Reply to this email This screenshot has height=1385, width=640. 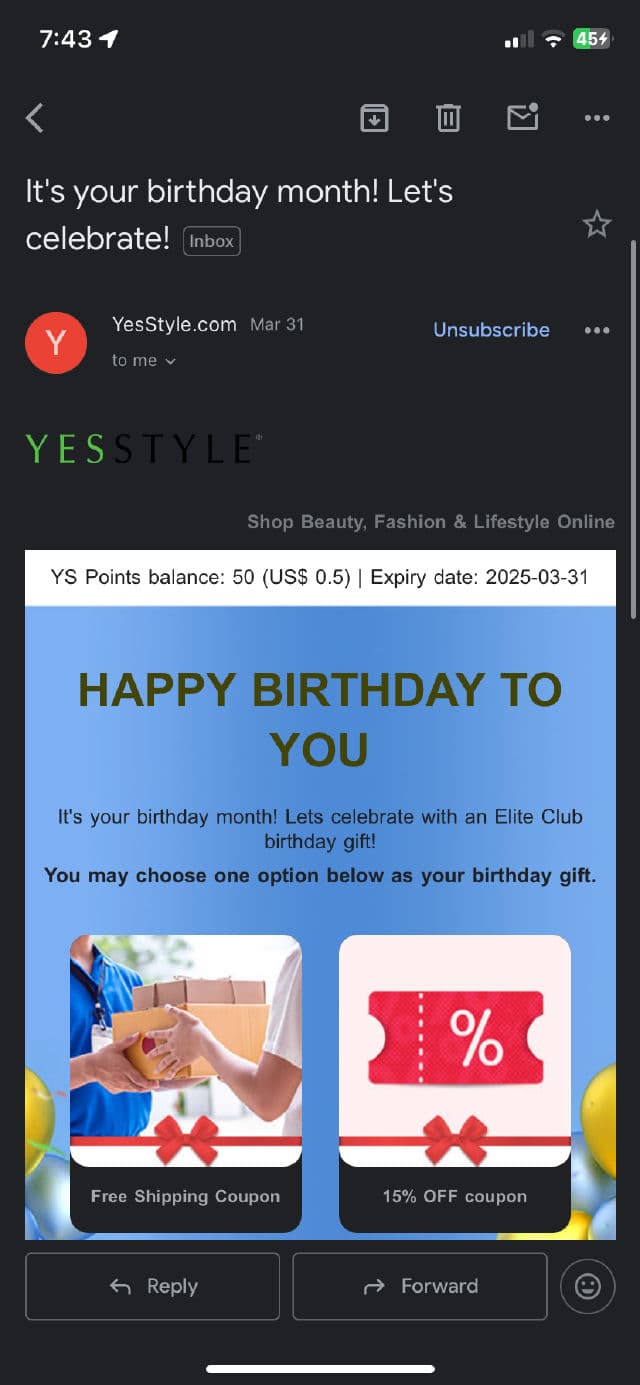point(152,1286)
